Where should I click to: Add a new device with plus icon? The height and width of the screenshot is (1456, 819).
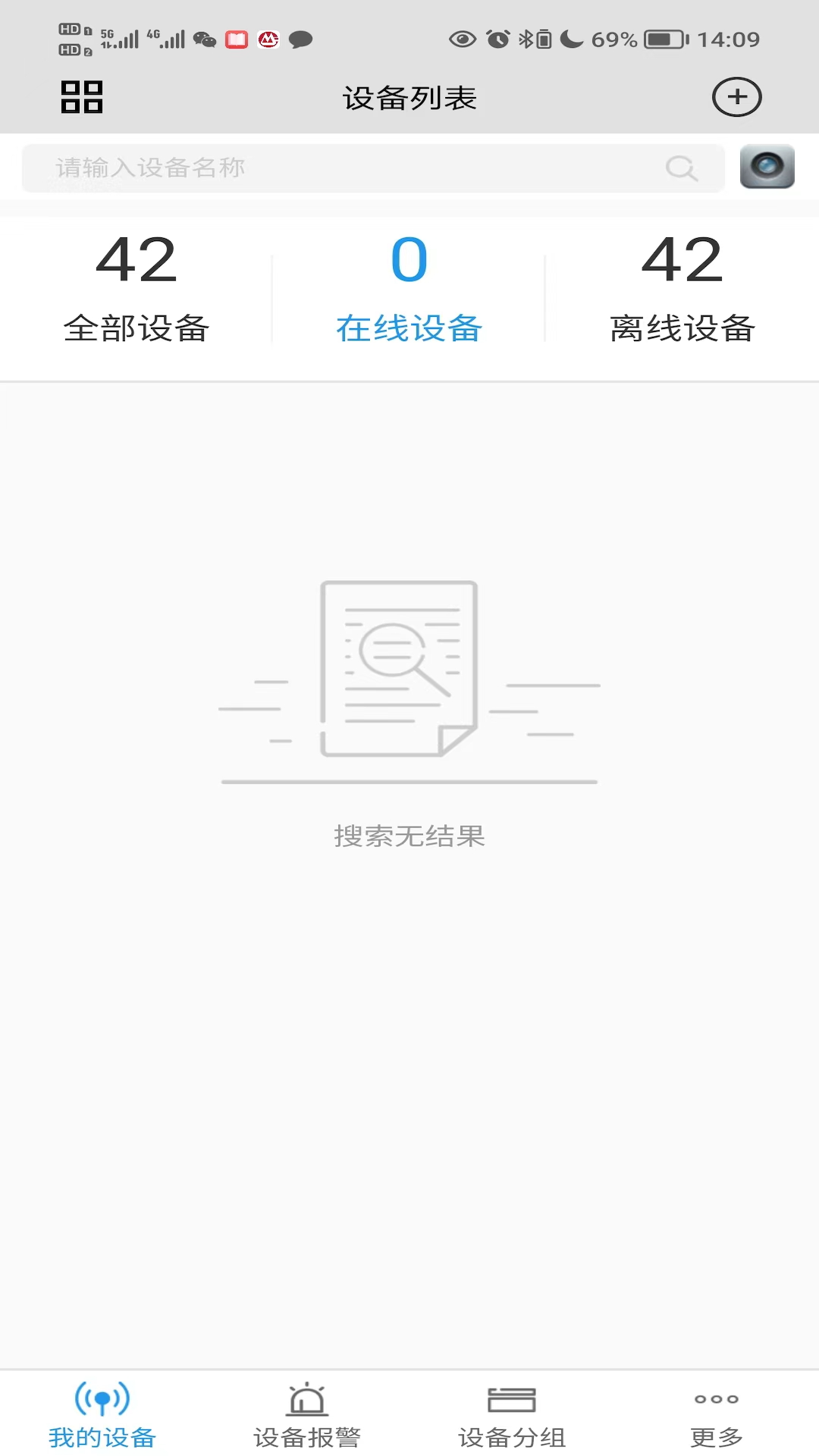tap(736, 97)
